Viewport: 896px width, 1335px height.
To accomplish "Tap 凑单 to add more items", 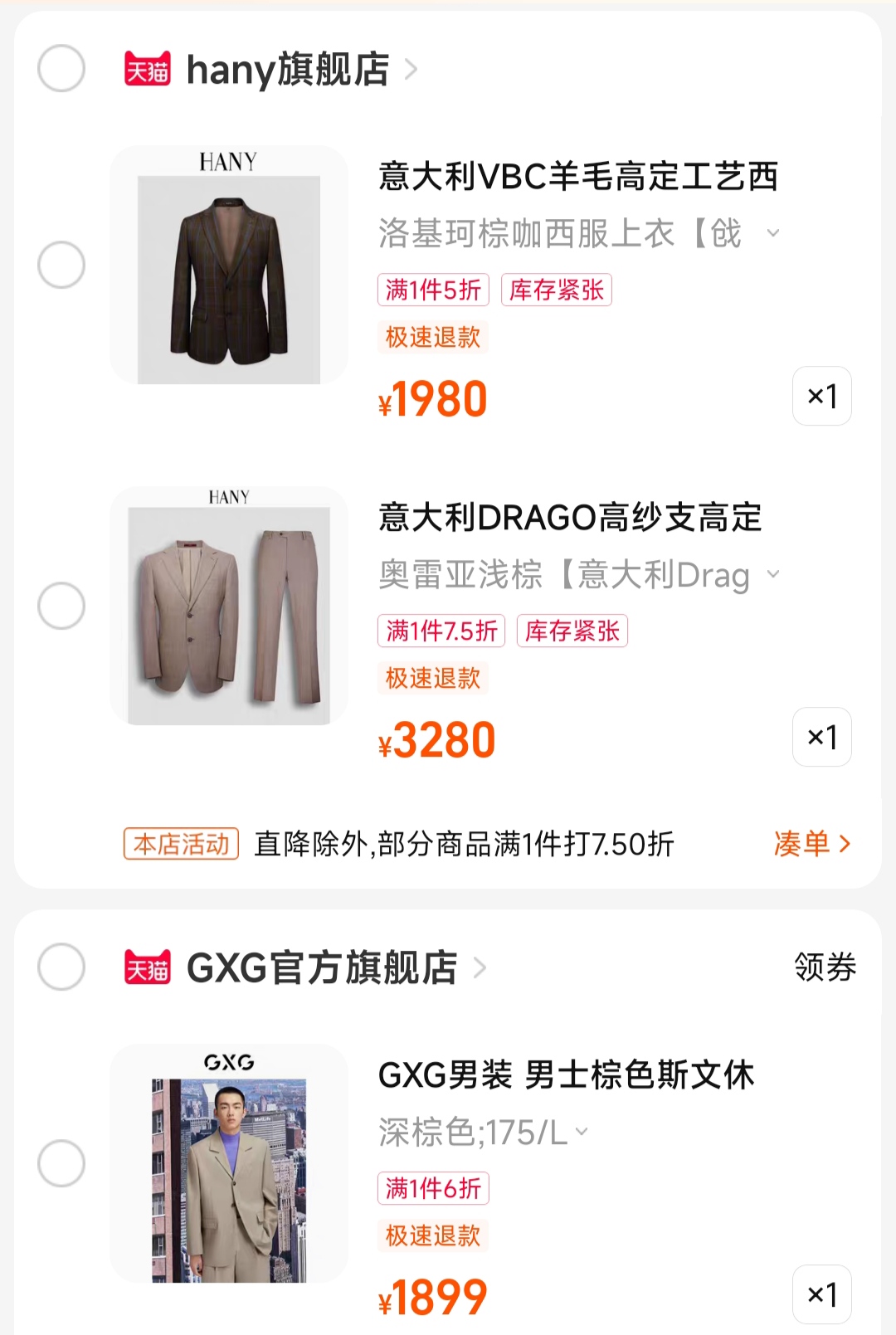I will (x=811, y=844).
